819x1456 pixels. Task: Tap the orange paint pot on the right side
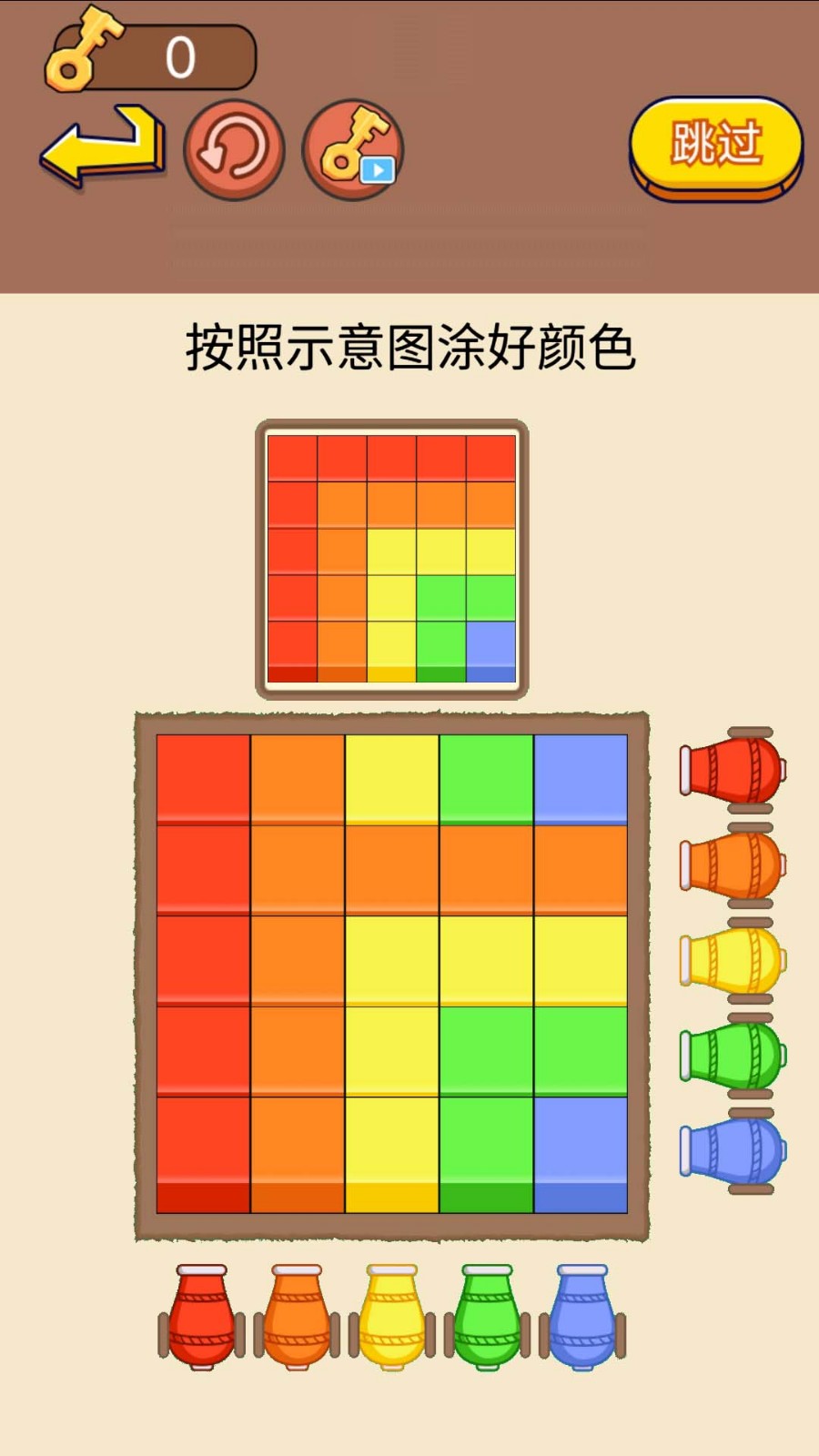coord(733,865)
